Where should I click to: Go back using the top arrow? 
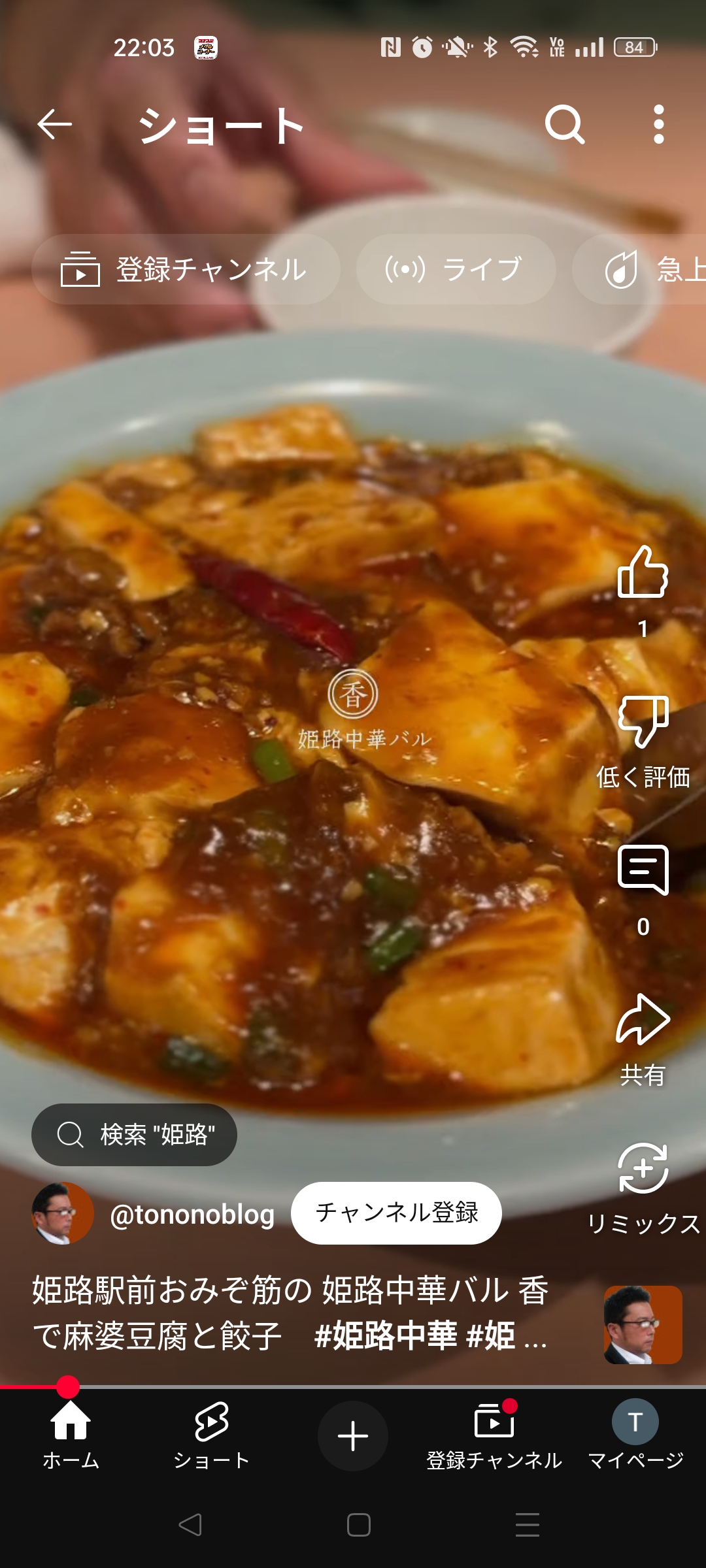54,124
